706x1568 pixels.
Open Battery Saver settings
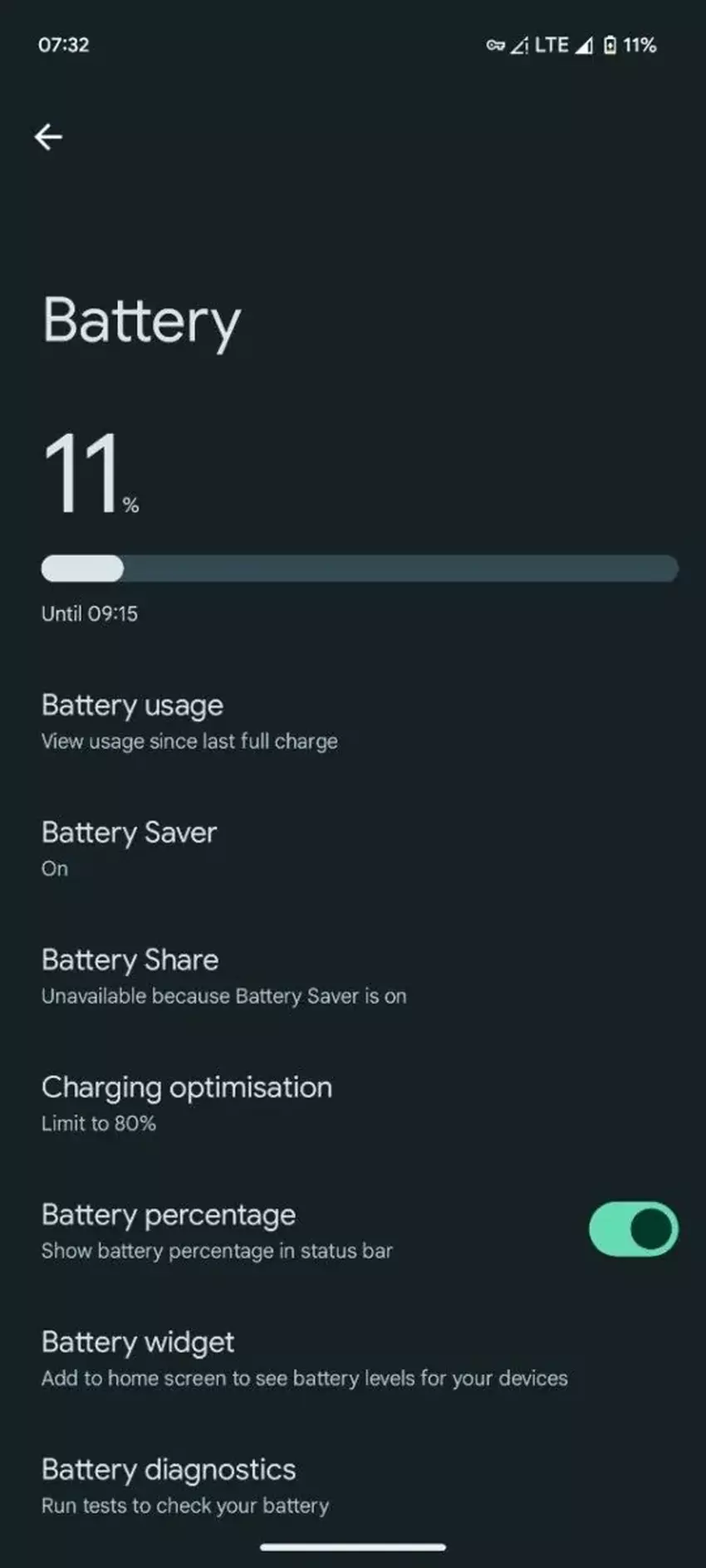[x=130, y=848]
